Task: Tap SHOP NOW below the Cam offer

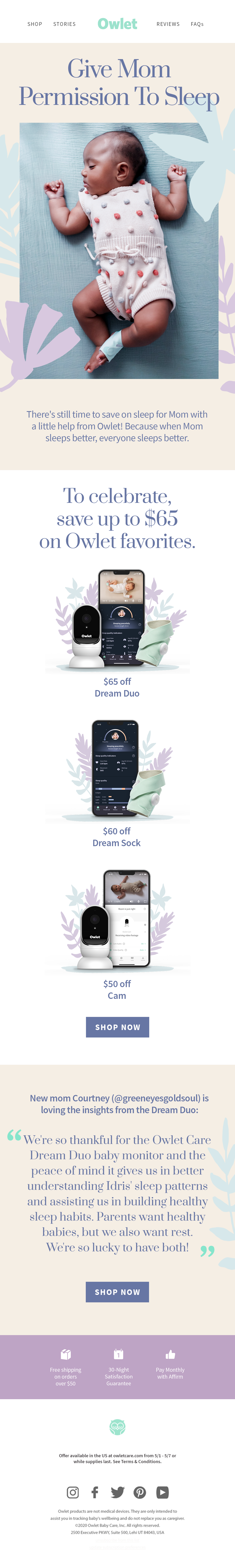Action: (117, 1027)
